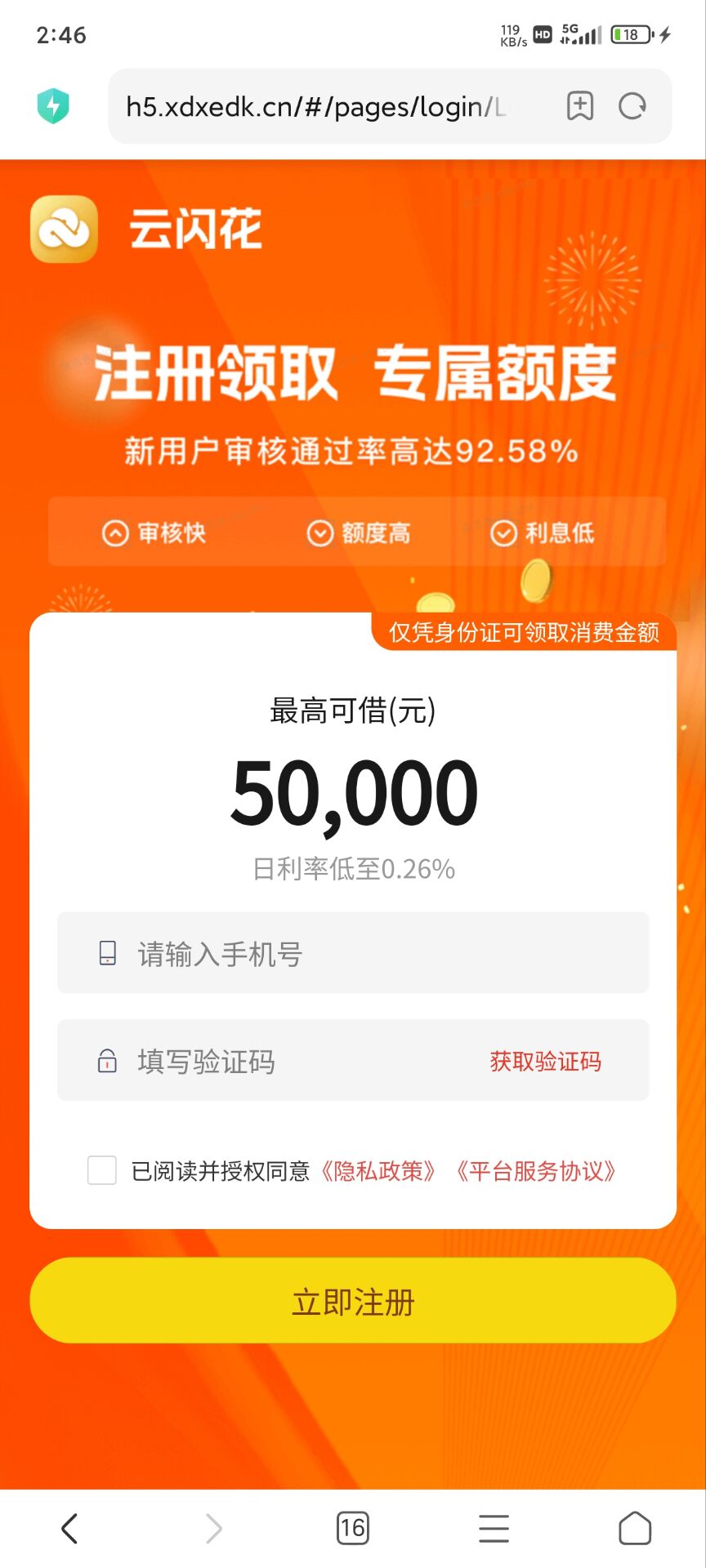Go to the browser home page
This screenshot has width=706, height=1568.
(635, 1528)
